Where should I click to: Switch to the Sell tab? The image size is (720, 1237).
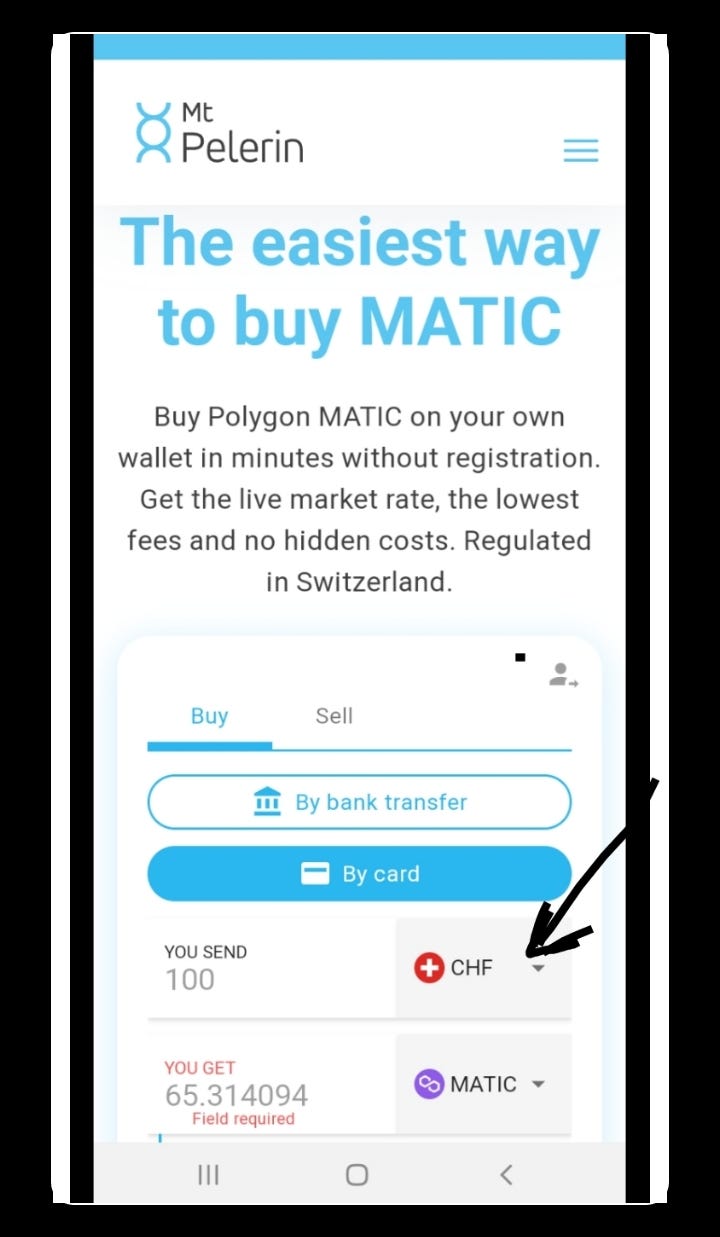(x=334, y=716)
